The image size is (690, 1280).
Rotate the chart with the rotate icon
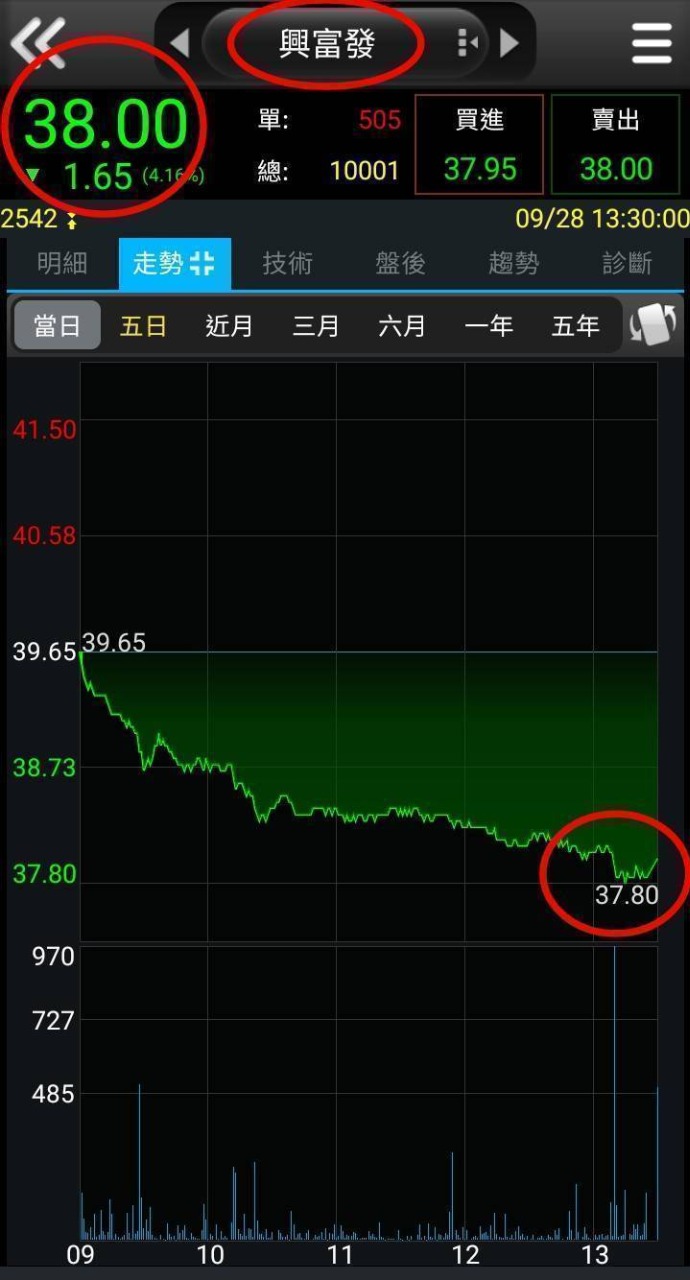tap(653, 325)
